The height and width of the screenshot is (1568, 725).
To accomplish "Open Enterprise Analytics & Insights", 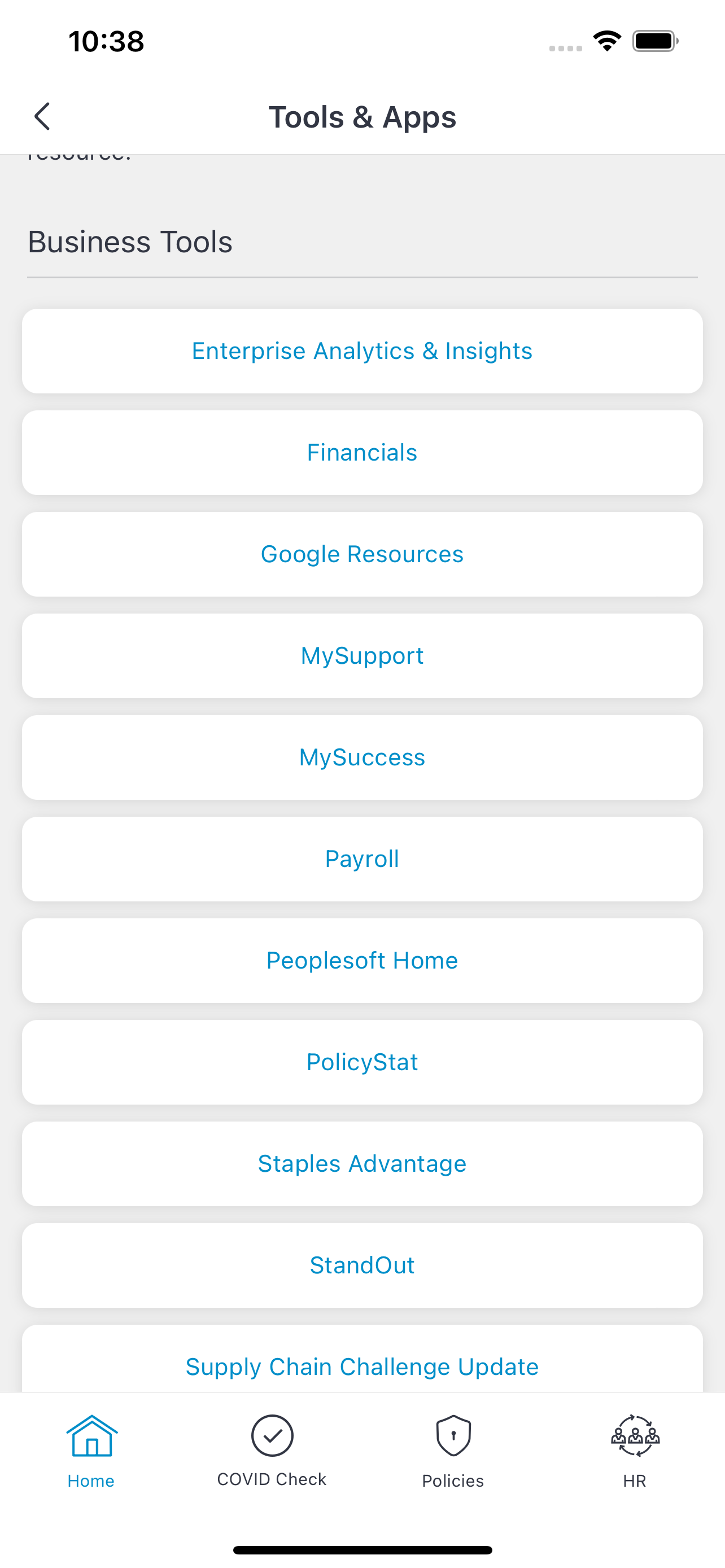I will 362,351.
